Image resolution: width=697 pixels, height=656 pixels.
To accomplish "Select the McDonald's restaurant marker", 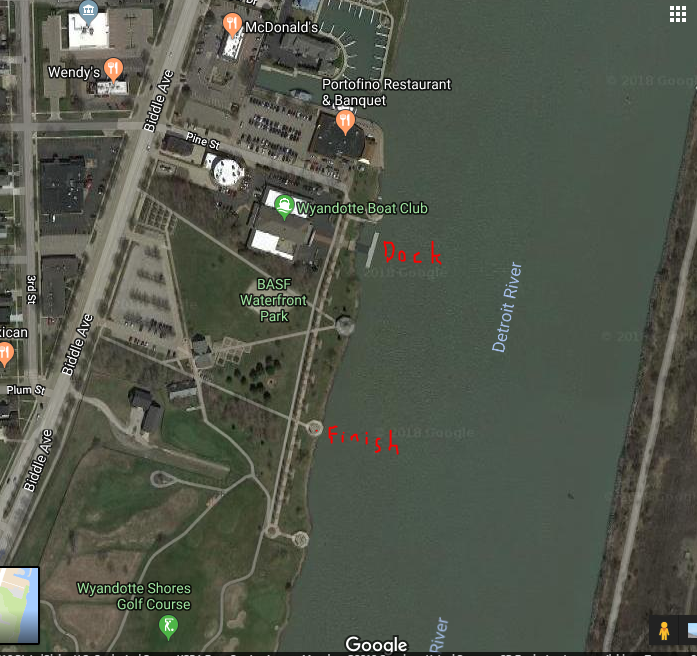I will pos(232,23).
